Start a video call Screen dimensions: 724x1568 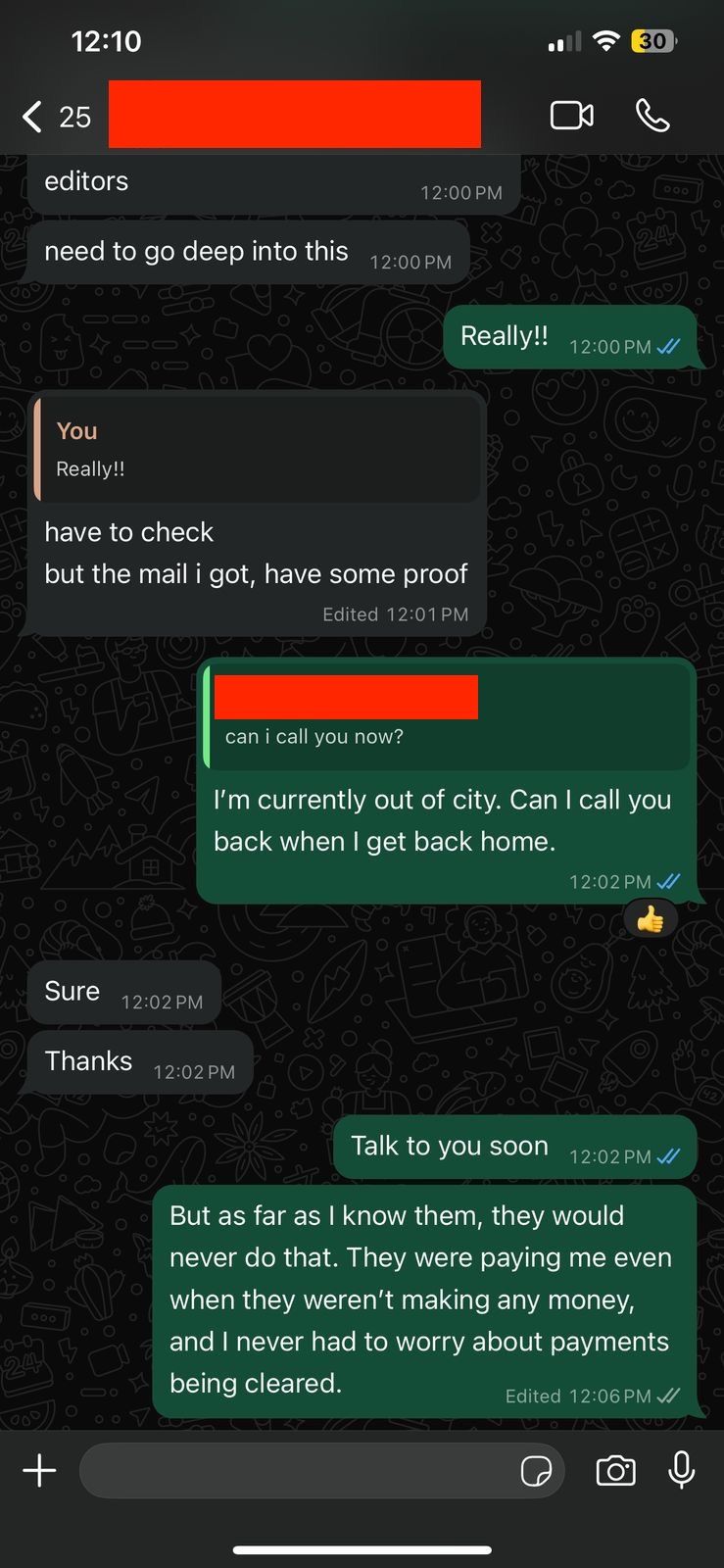coord(571,116)
